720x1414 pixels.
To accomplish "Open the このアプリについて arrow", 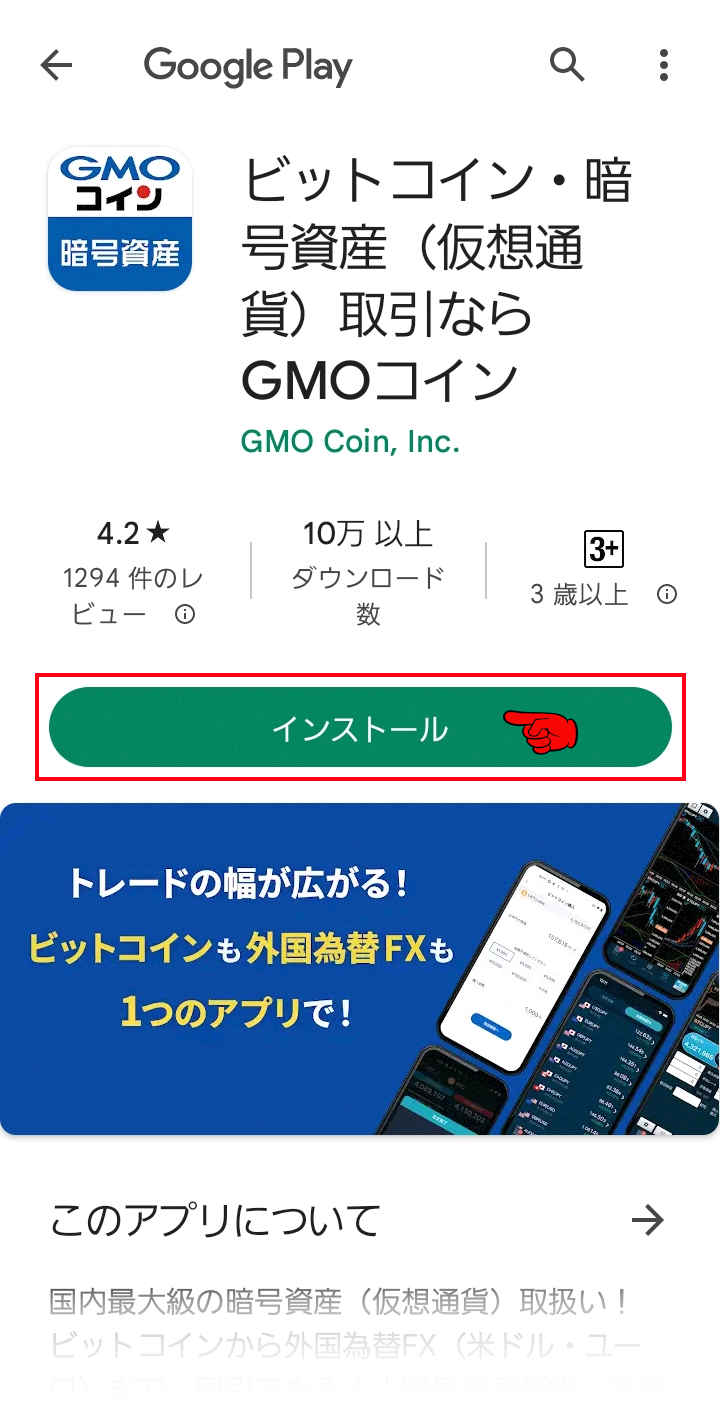I will [x=649, y=1219].
